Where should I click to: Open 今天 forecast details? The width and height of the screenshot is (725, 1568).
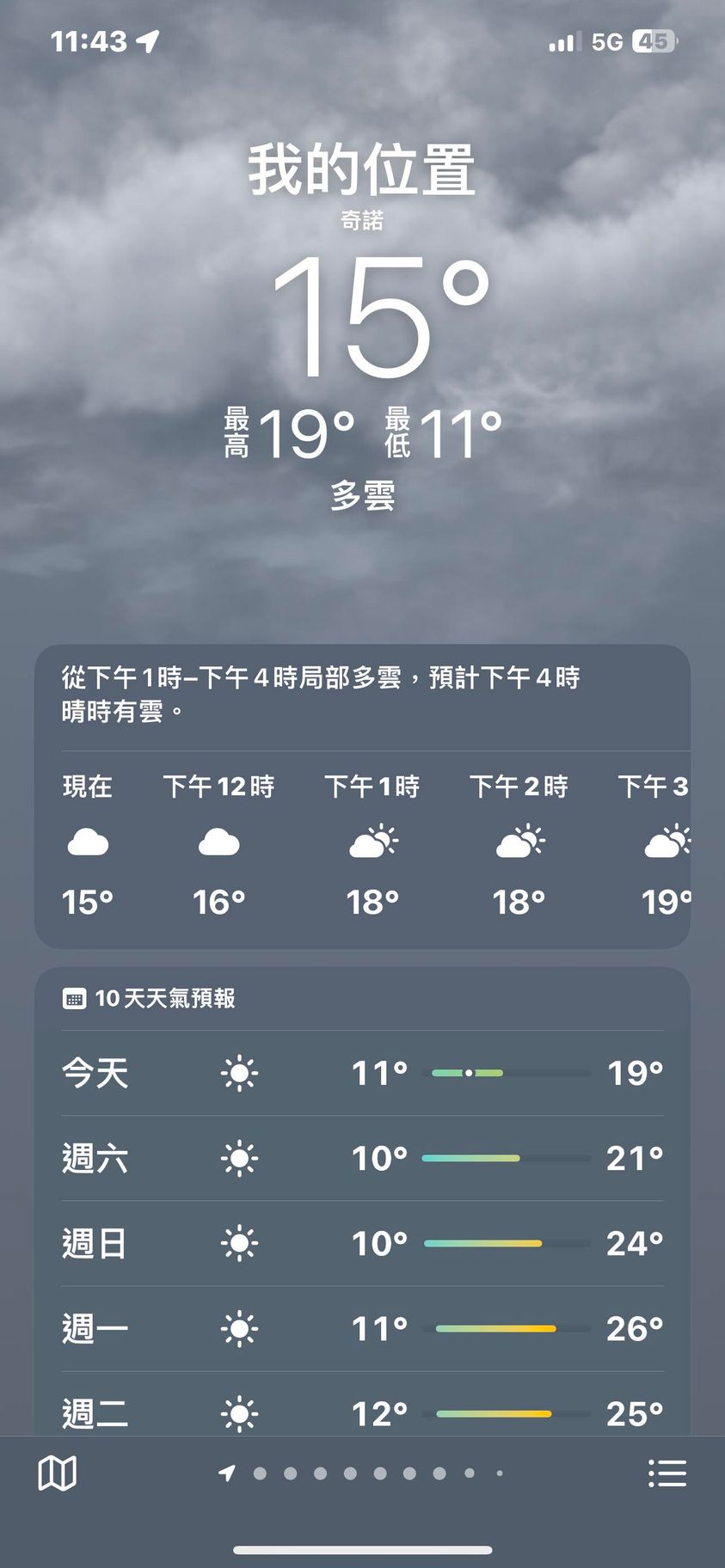(362, 1073)
